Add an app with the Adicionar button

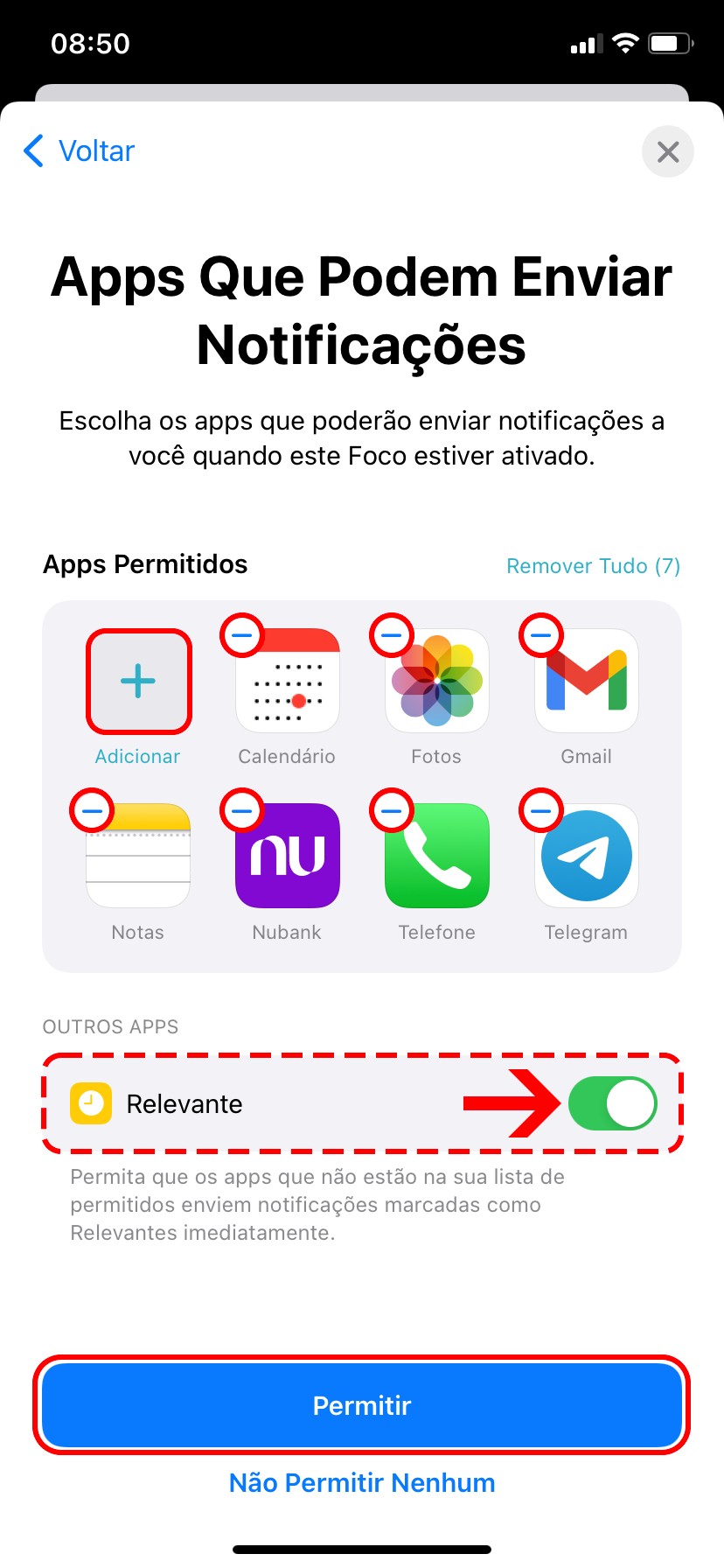pos(138,682)
